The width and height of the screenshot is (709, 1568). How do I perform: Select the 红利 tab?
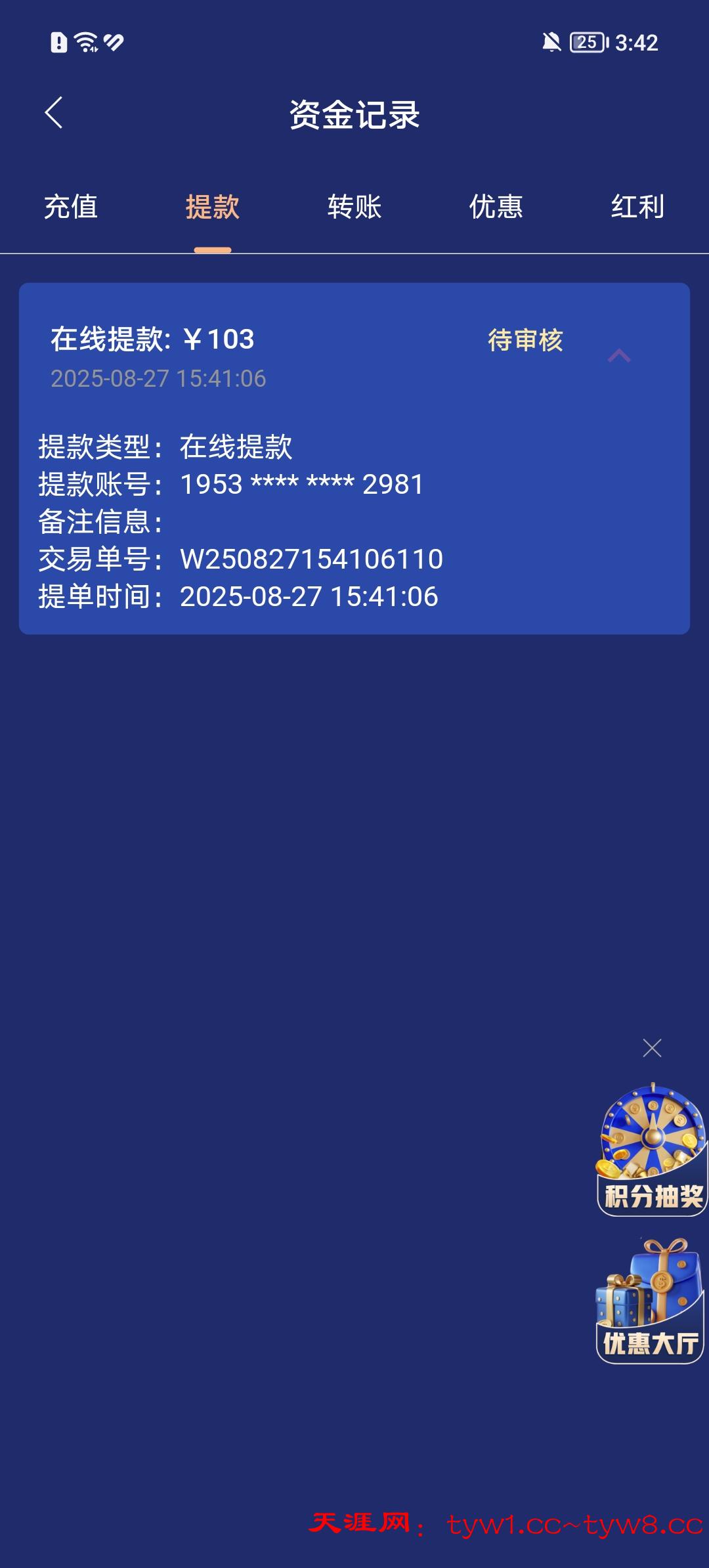[x=637, y=207]
